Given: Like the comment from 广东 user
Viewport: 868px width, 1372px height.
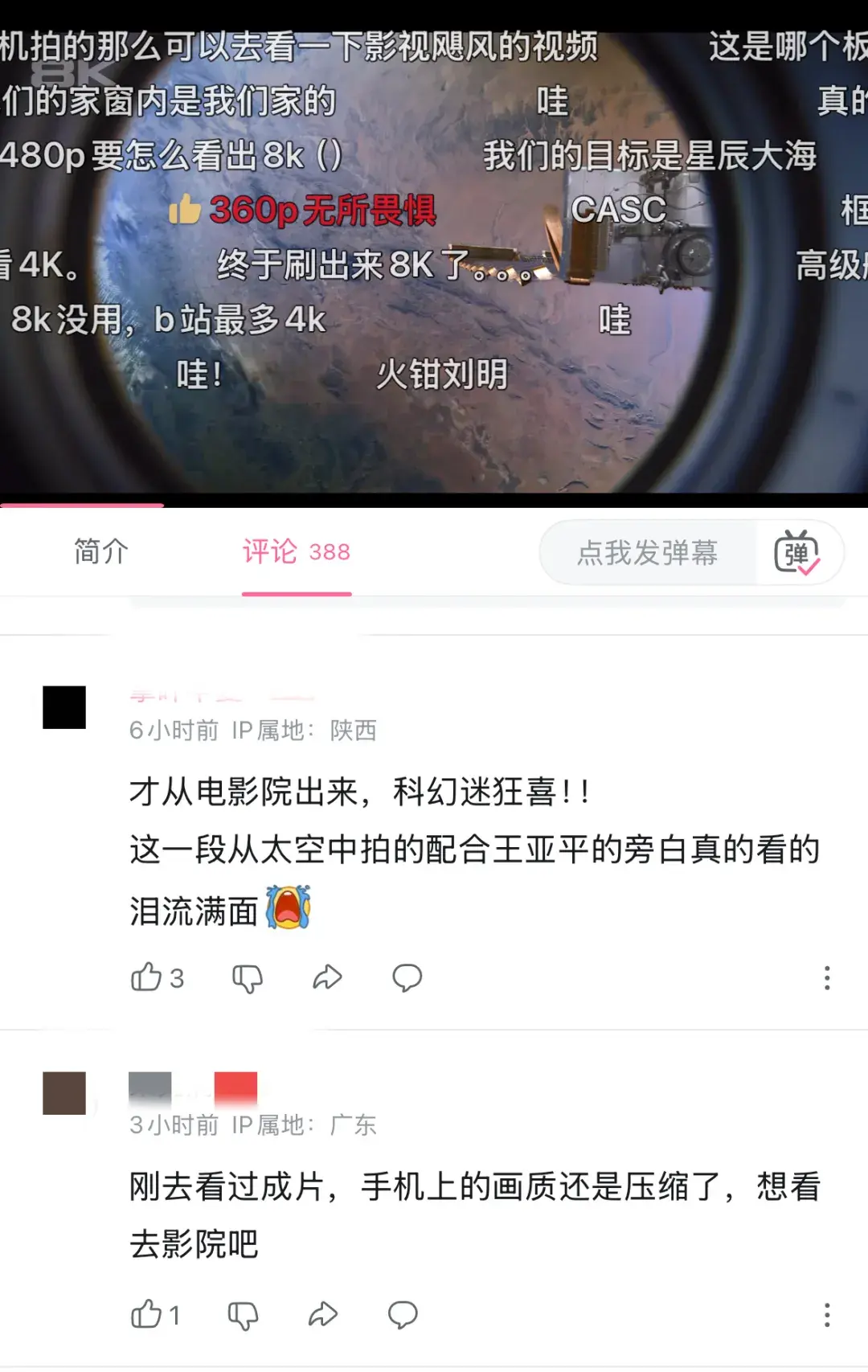Looking at the screenshot, I should [147, 1315].
